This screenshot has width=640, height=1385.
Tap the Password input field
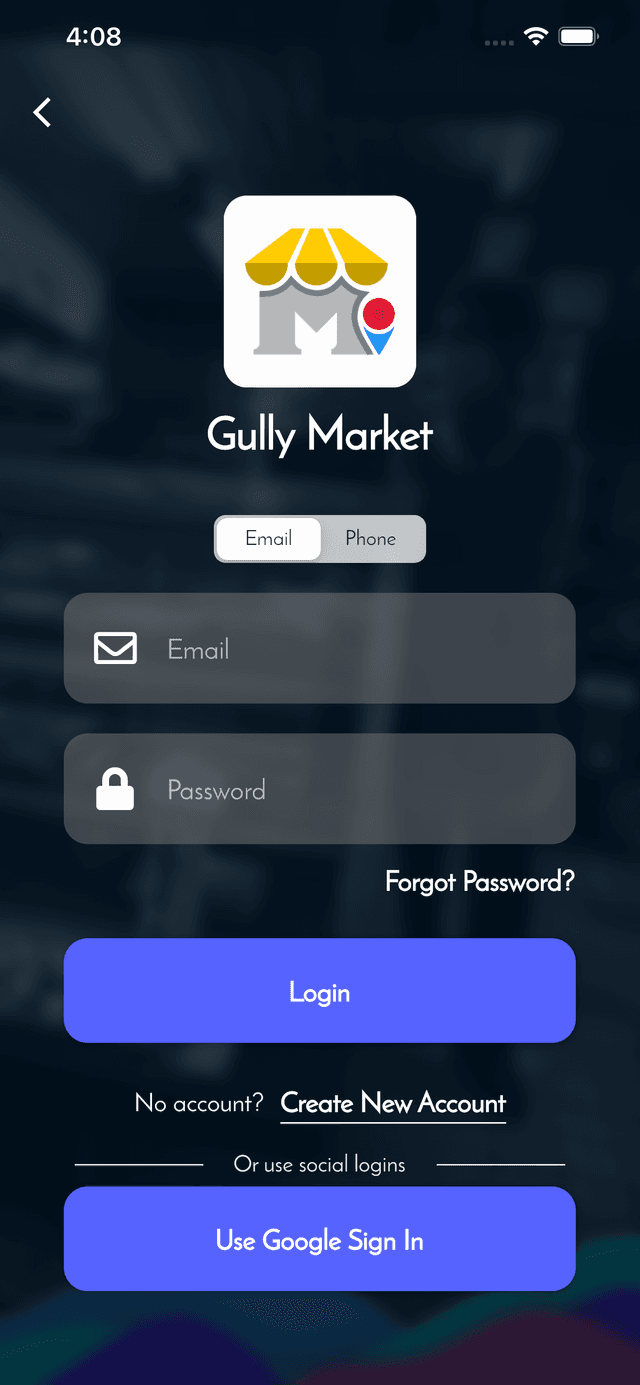pyautogui.click(x=340, y=790)
